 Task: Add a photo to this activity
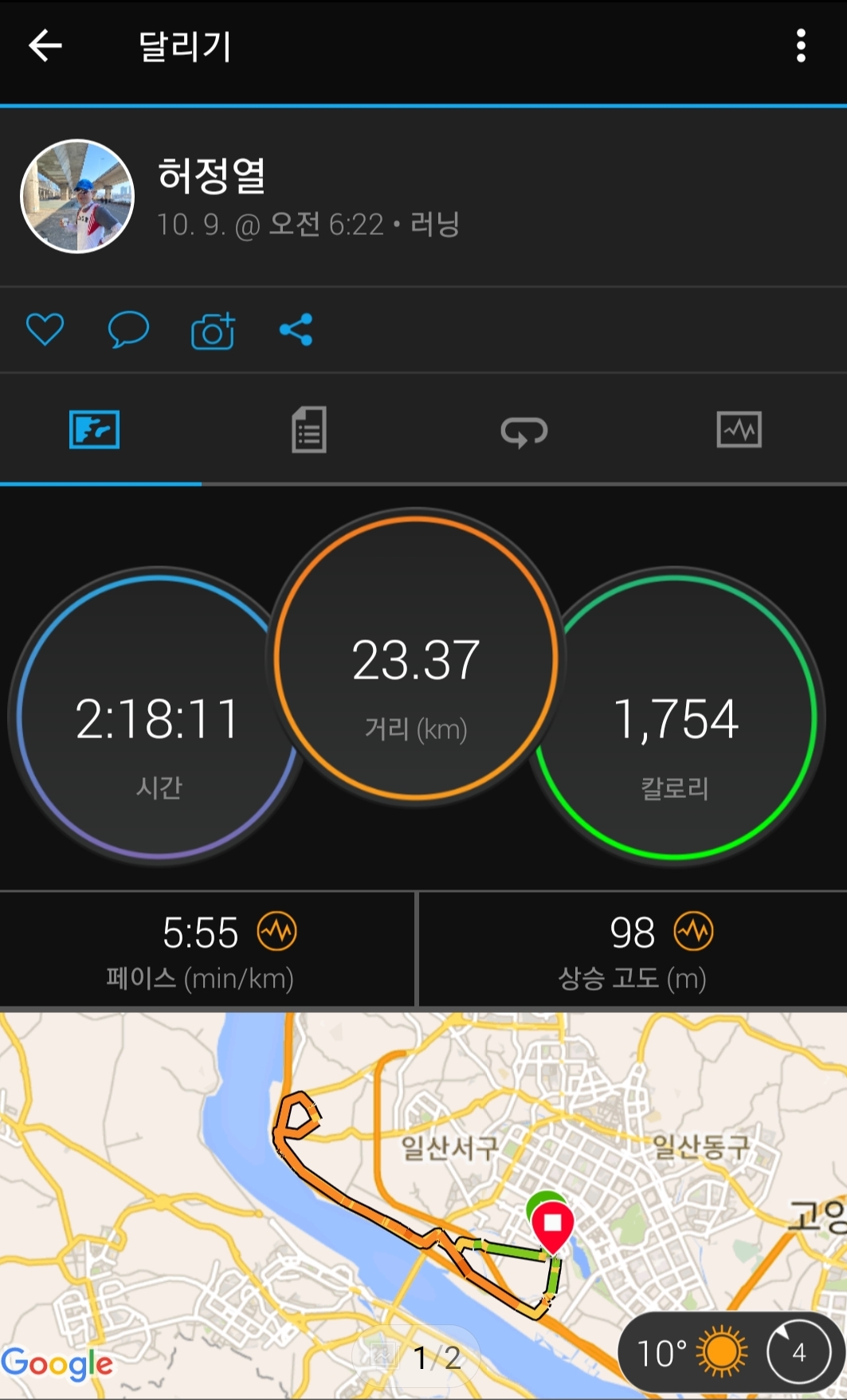coord(213,330)
